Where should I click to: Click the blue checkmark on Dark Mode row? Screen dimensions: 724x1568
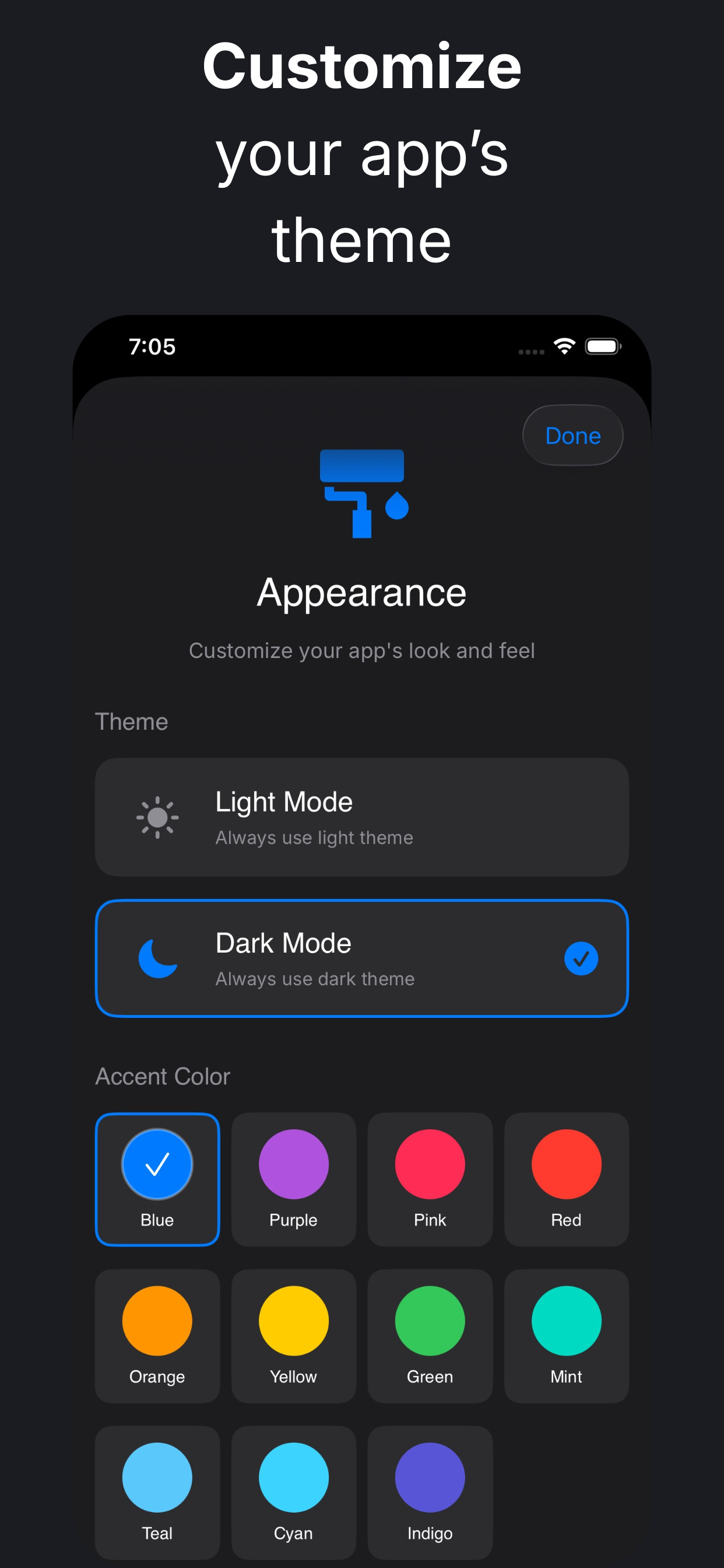coord(581,957)
